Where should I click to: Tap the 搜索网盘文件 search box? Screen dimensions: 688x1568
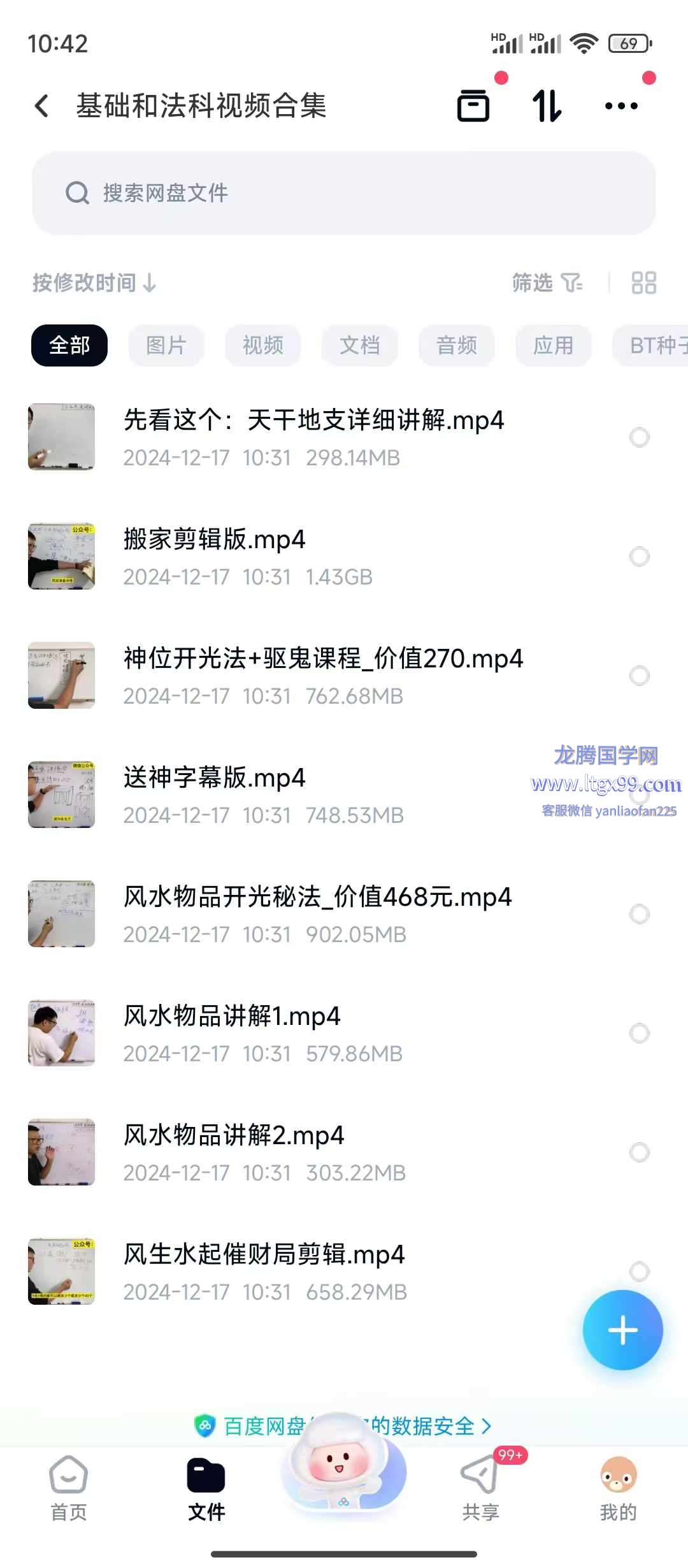[x=344, y=193]
